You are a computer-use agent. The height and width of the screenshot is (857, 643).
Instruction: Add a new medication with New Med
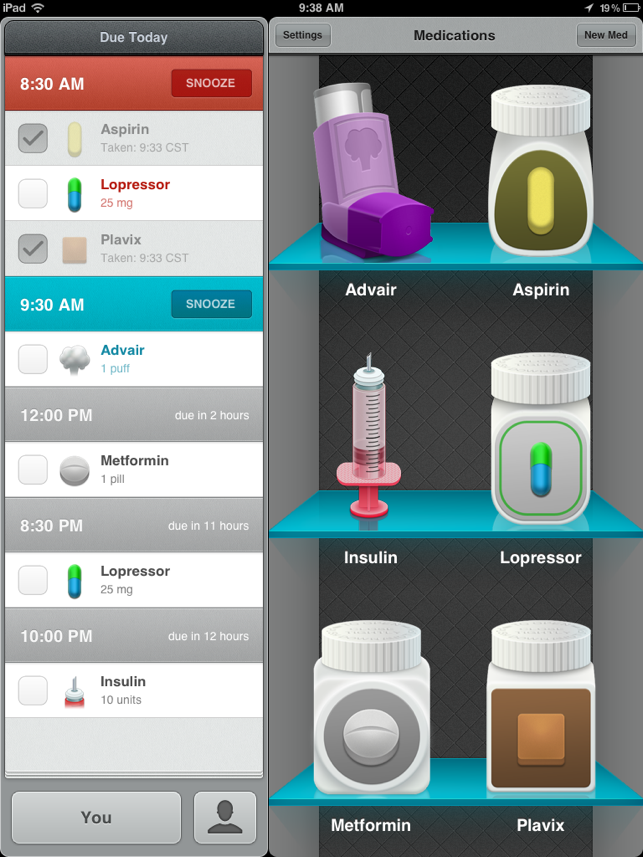pos(606,35)
